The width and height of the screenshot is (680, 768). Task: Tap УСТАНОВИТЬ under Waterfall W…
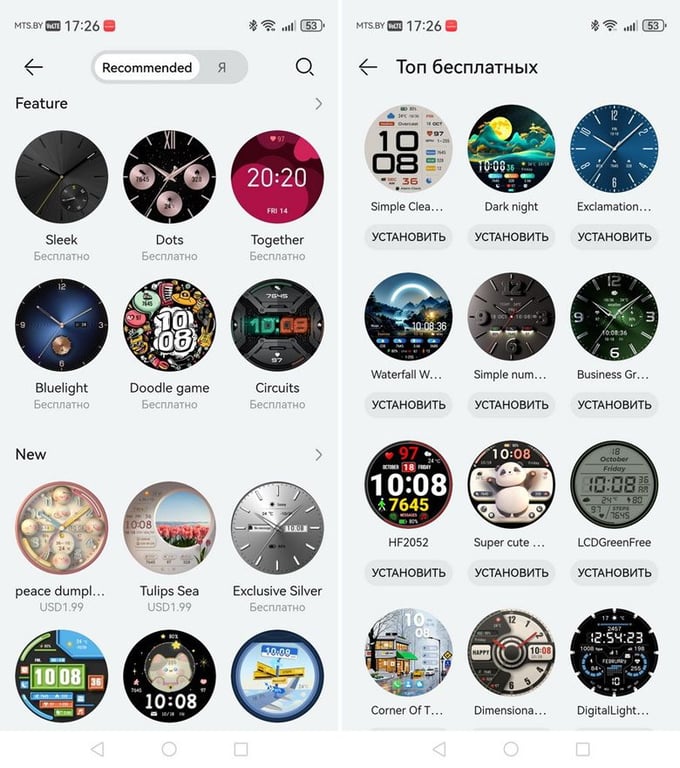coord(408,405)
